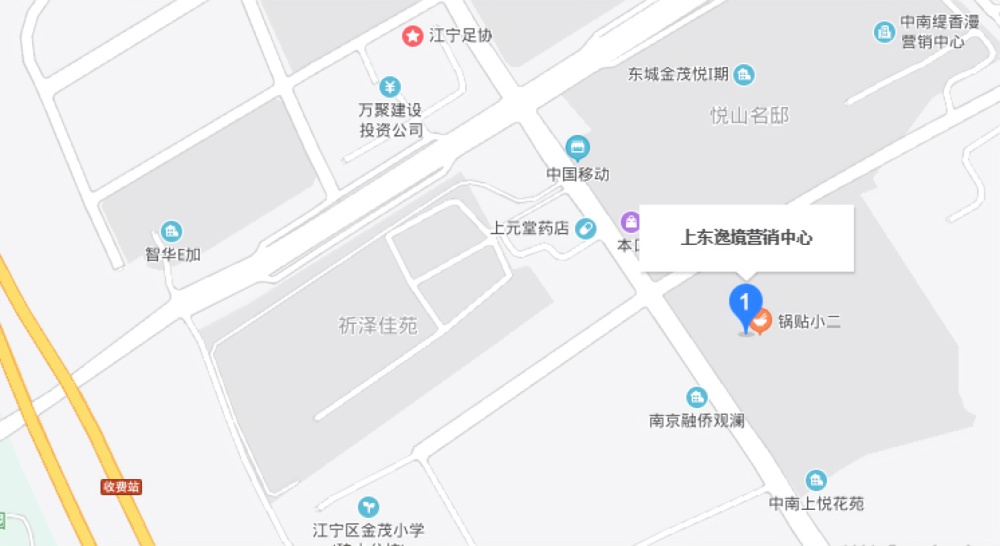The width and height of the screenshot is (1000, 546).
Task: Open the 南京融侨观澜 residence point
Action: tap(697, 397)
